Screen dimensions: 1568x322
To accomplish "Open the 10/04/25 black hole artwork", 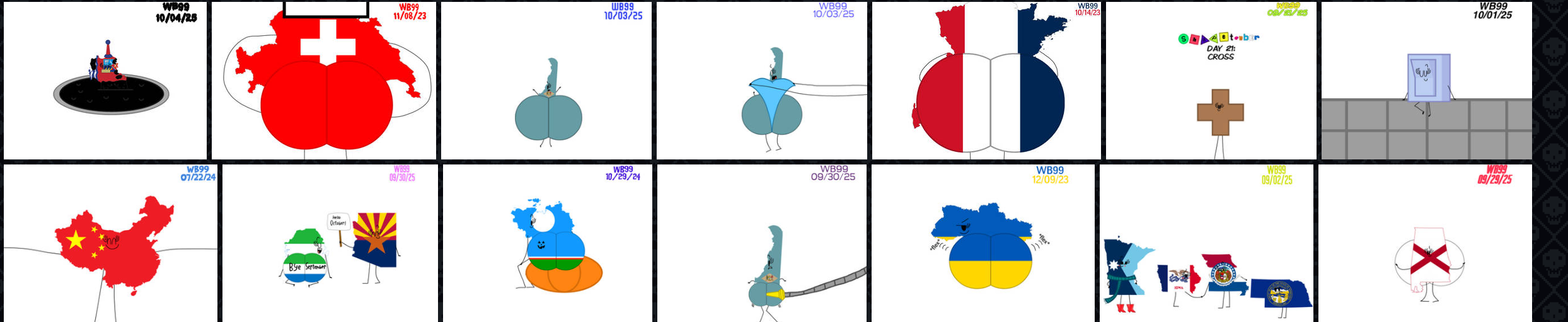I will coord(105,81).
